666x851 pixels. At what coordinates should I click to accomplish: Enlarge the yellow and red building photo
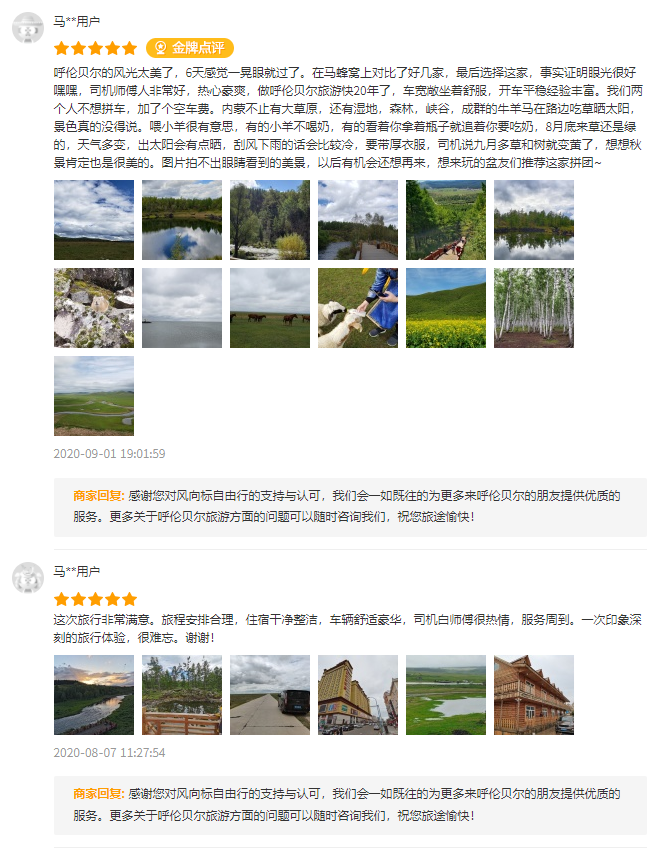pos(357,695)
